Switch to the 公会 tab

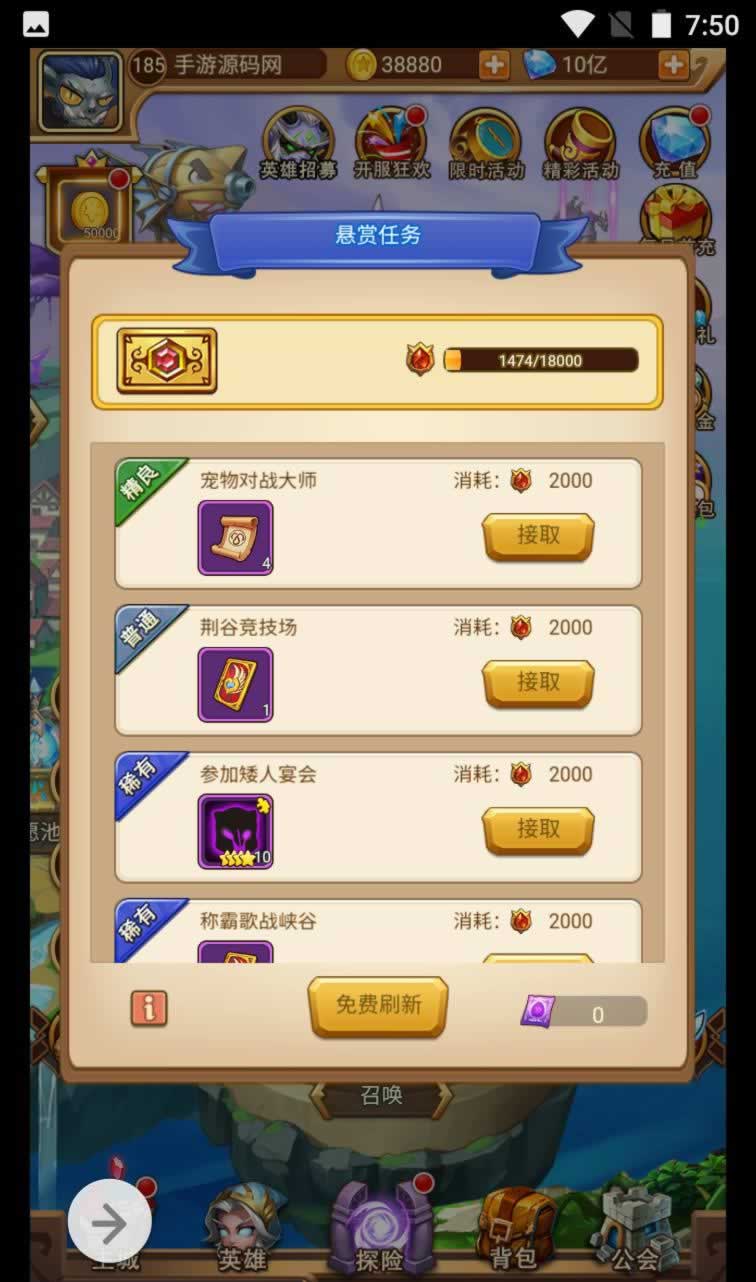pos(636,1230)
